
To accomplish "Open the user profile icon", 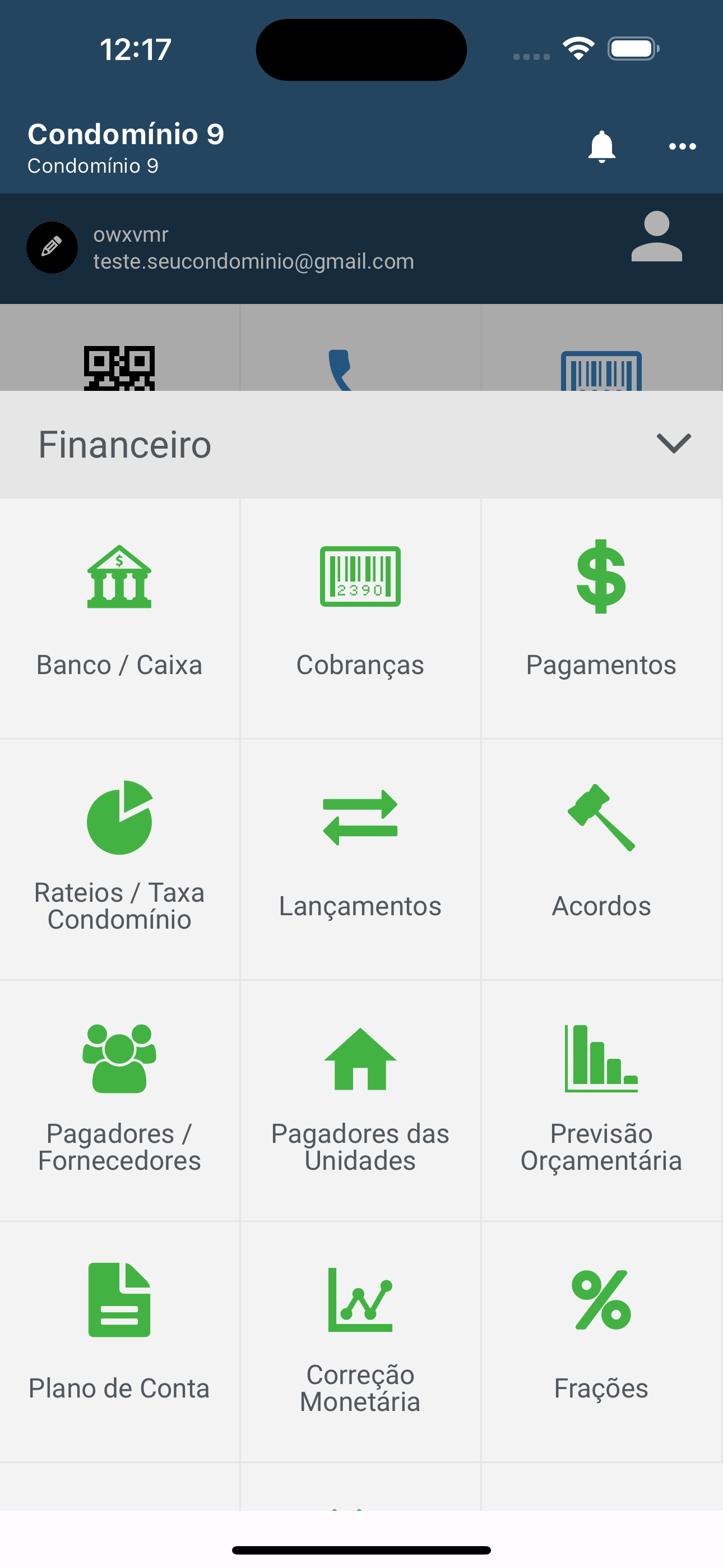I will tap(657, 237).
